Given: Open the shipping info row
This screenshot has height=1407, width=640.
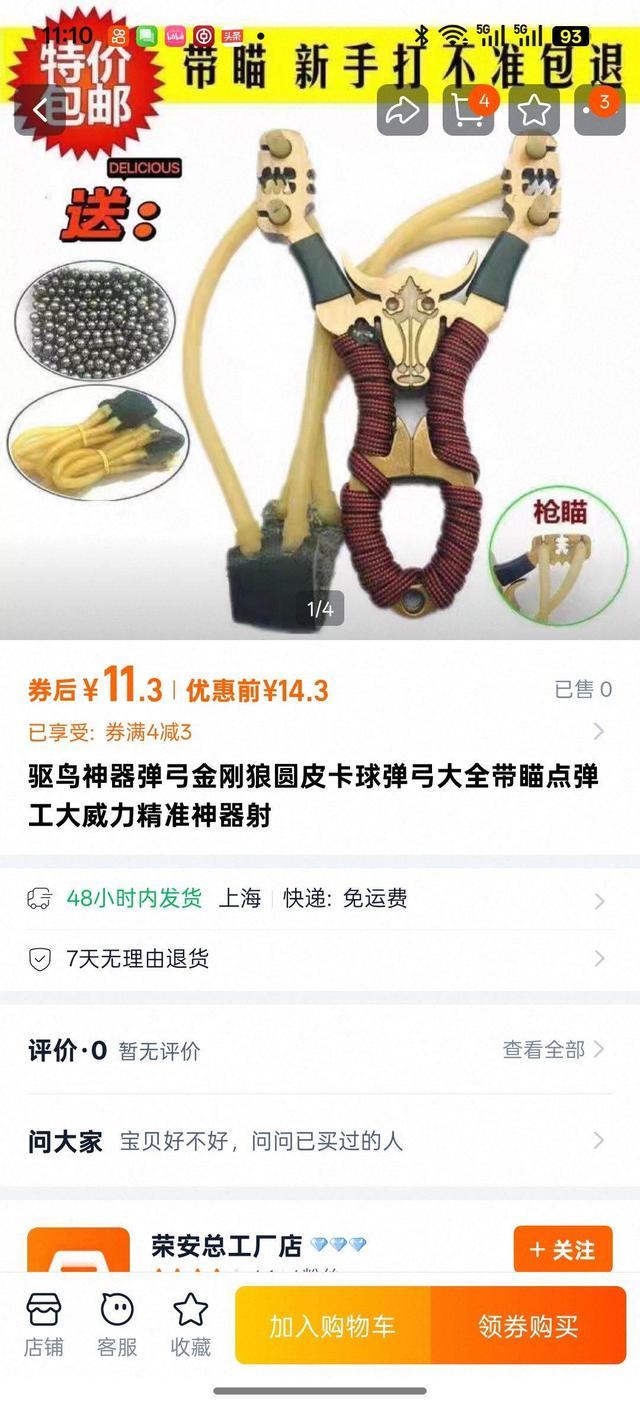Looking at the screenshot, I should coord(318,898).
